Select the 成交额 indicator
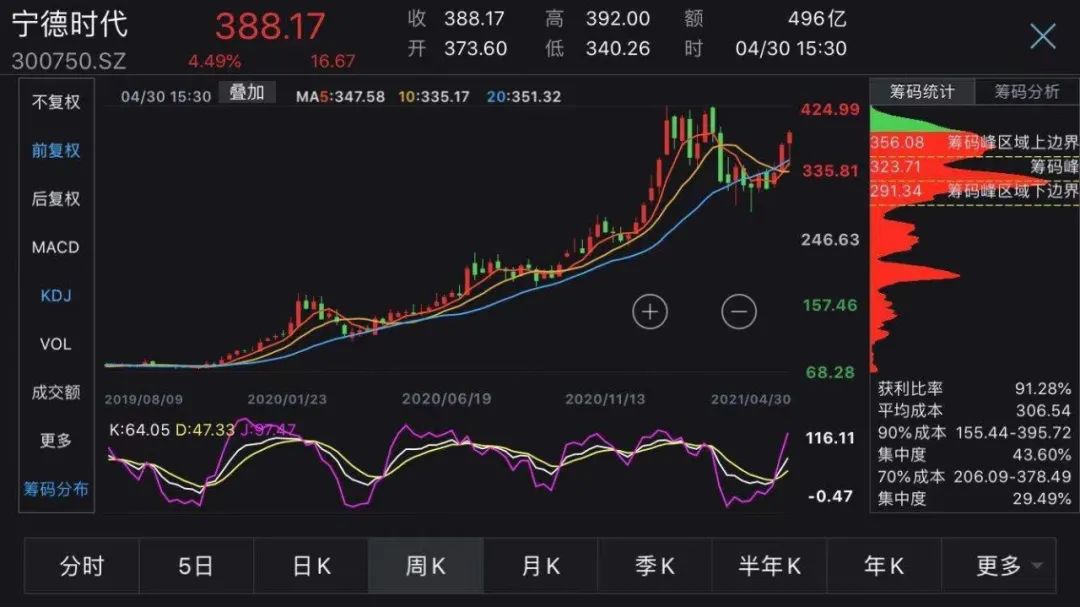Image resolution: width=1080 pixels, height=607 pixels. click(56, 392)
